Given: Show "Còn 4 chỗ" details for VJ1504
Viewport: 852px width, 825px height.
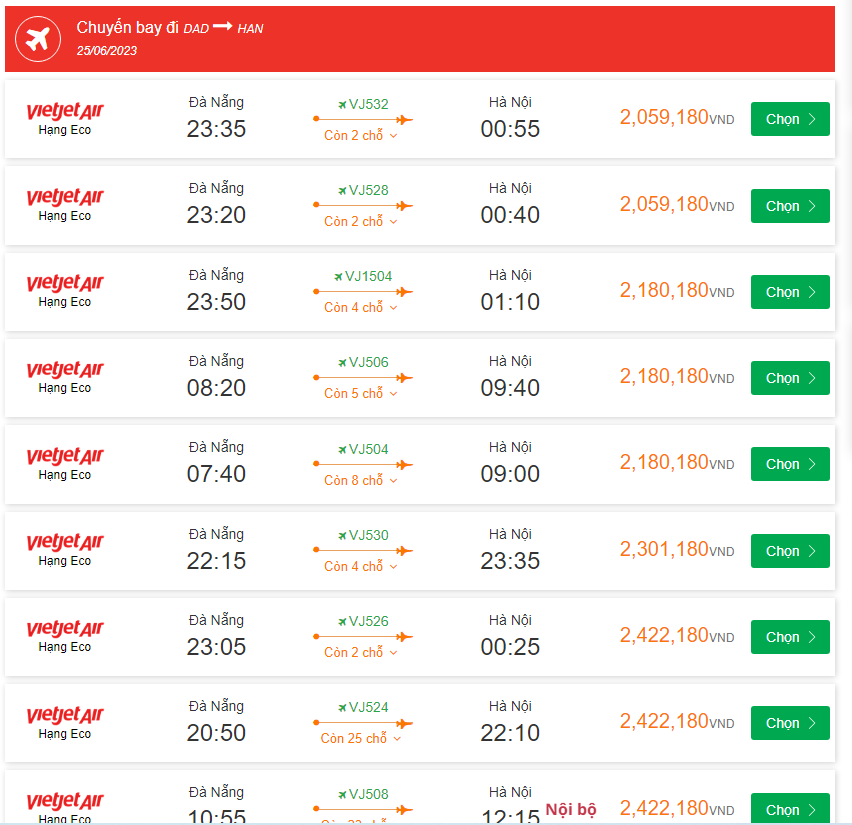Looking at the screenshot, I should coord(361,307).
